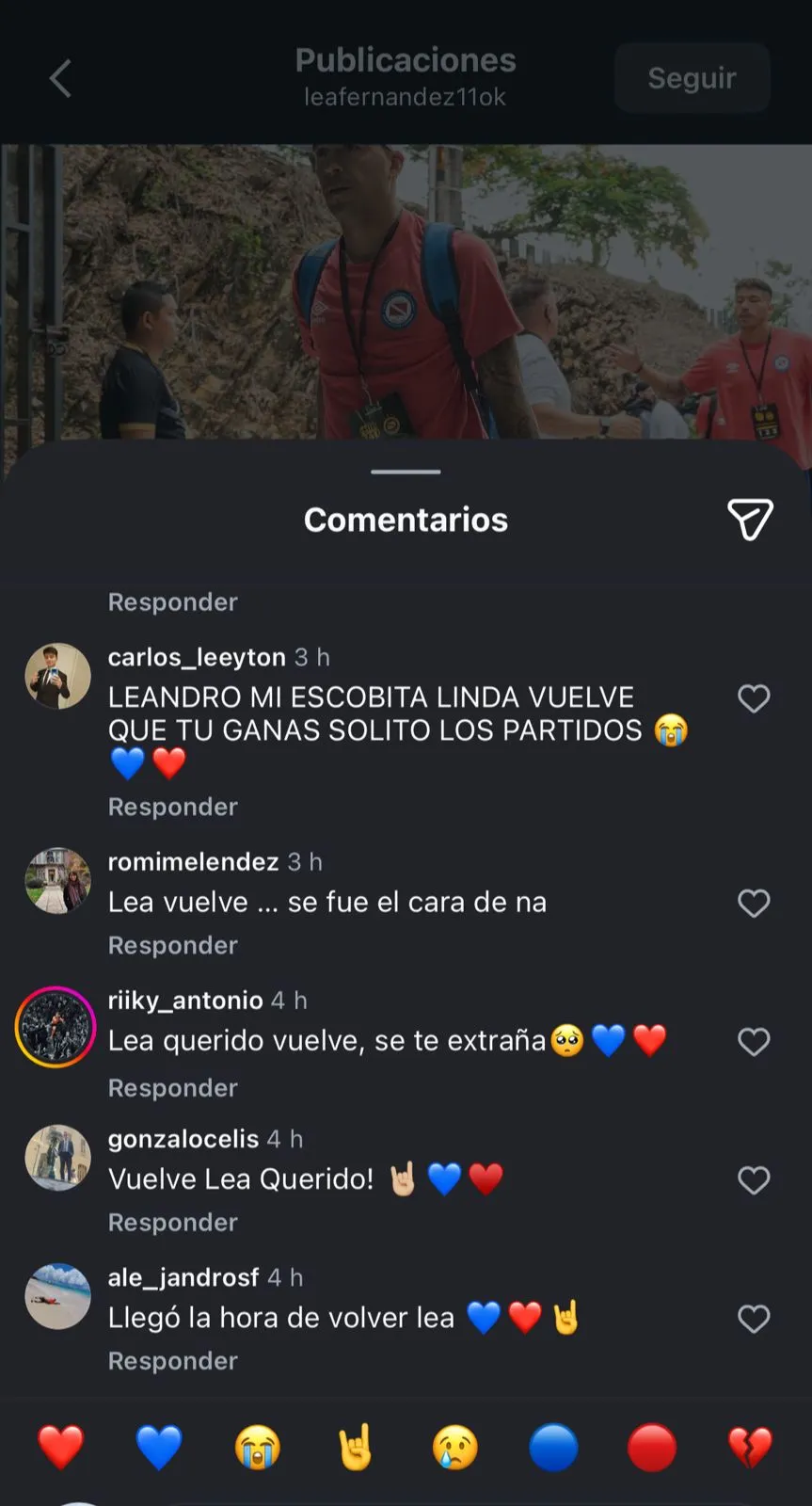Open the comment share paper plane icon
Image resolution: width=812 pixels, height=1506 pixels.
750,519
